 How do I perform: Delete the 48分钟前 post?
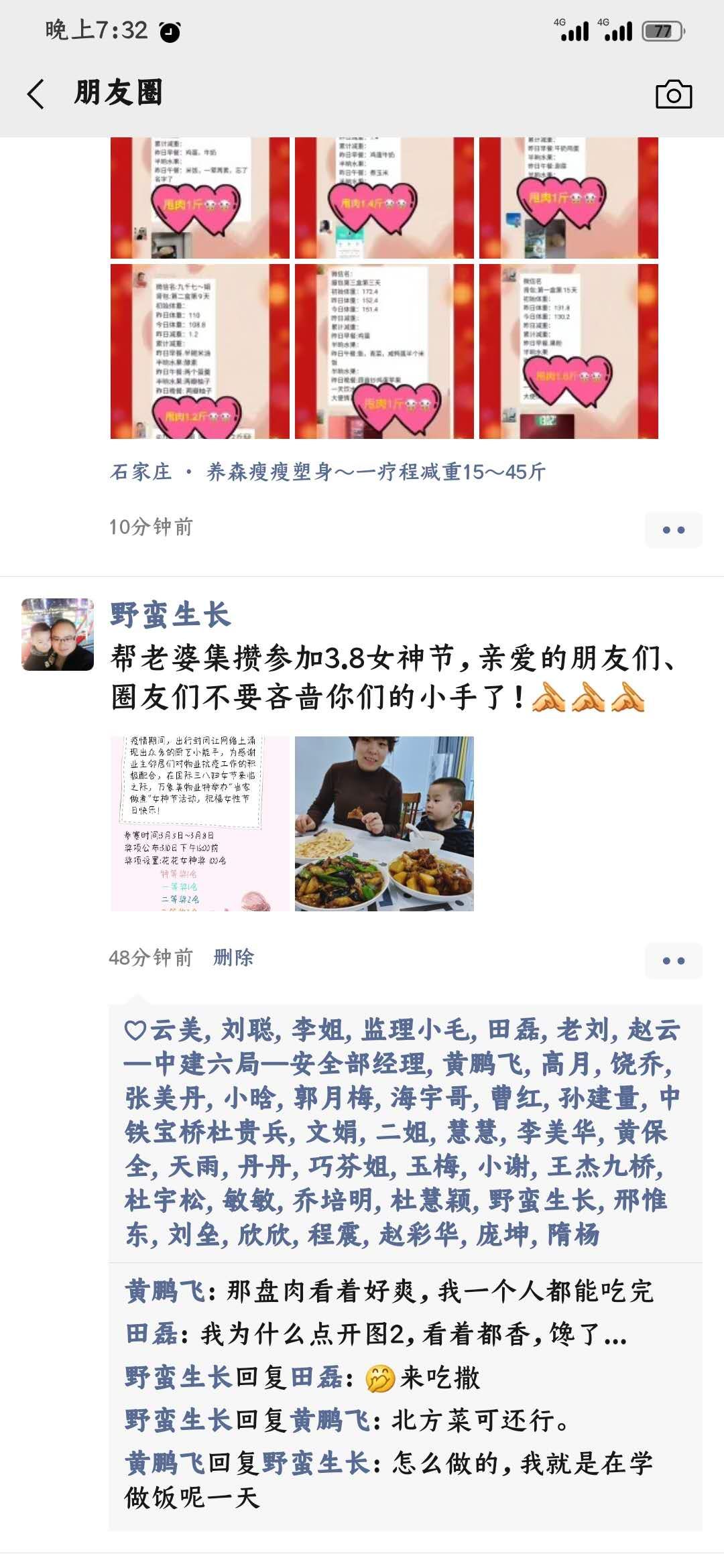[x=233, y=958]
